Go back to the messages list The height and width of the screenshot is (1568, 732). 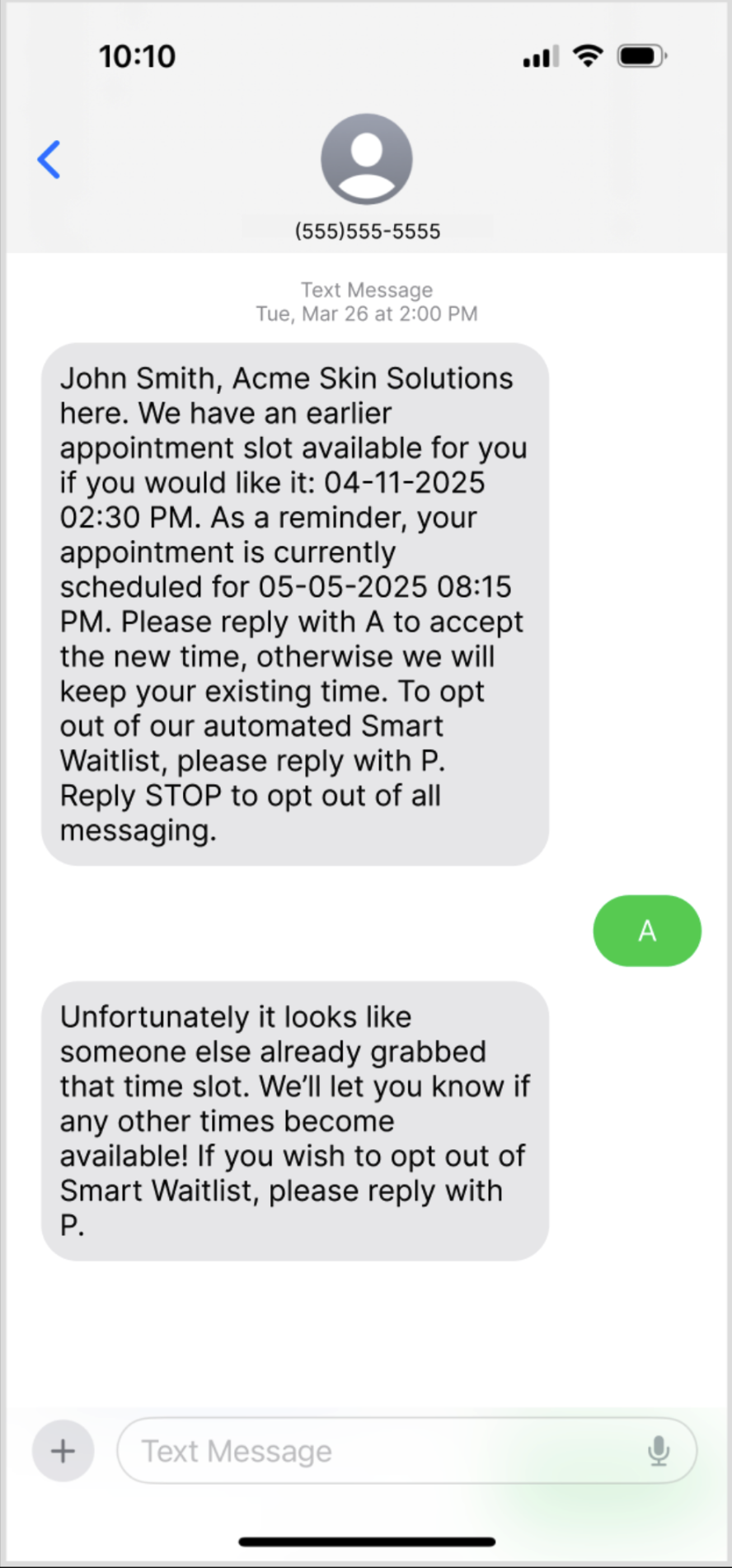49,159
